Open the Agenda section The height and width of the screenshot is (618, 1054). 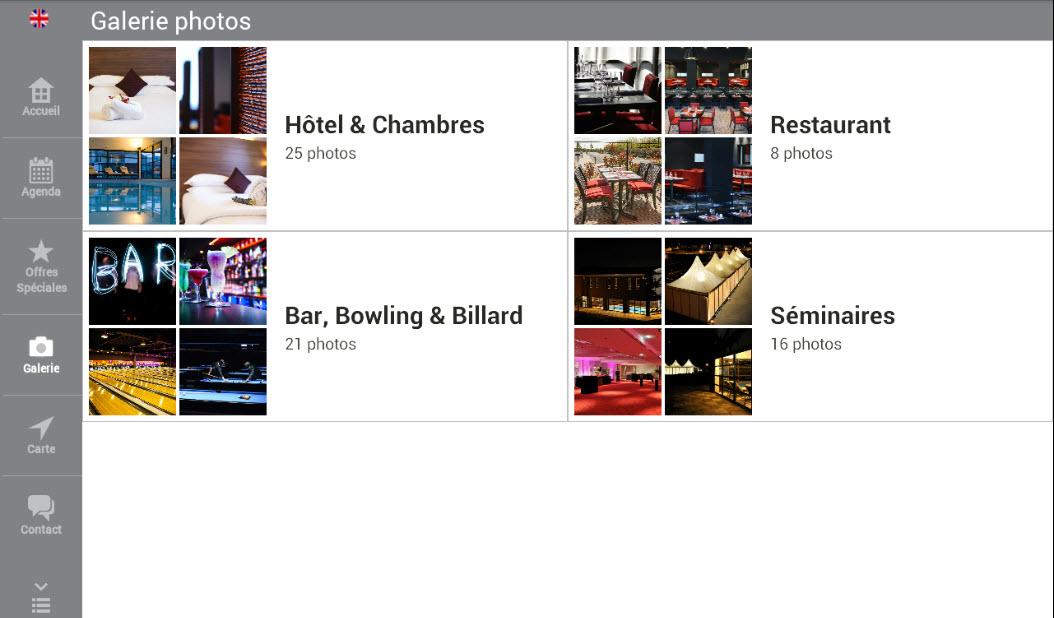[x=41, y=178]
